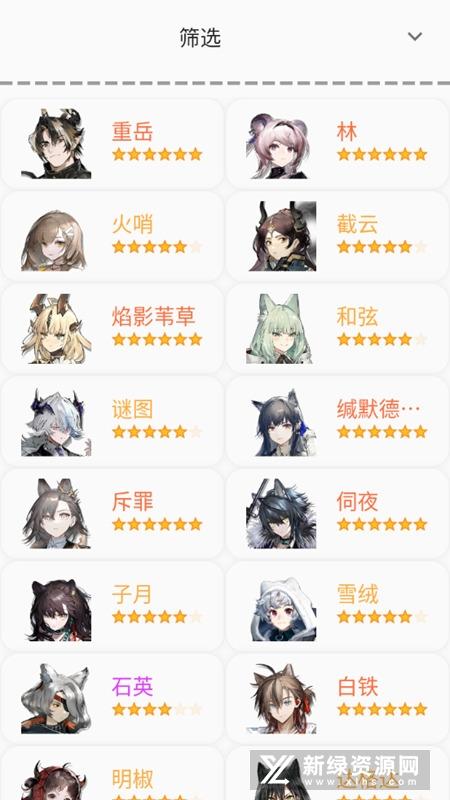Viewport: 450px width, 800px height.
Task: Expand the 筛选 filter dropdown
Action: tap(415, 36)
